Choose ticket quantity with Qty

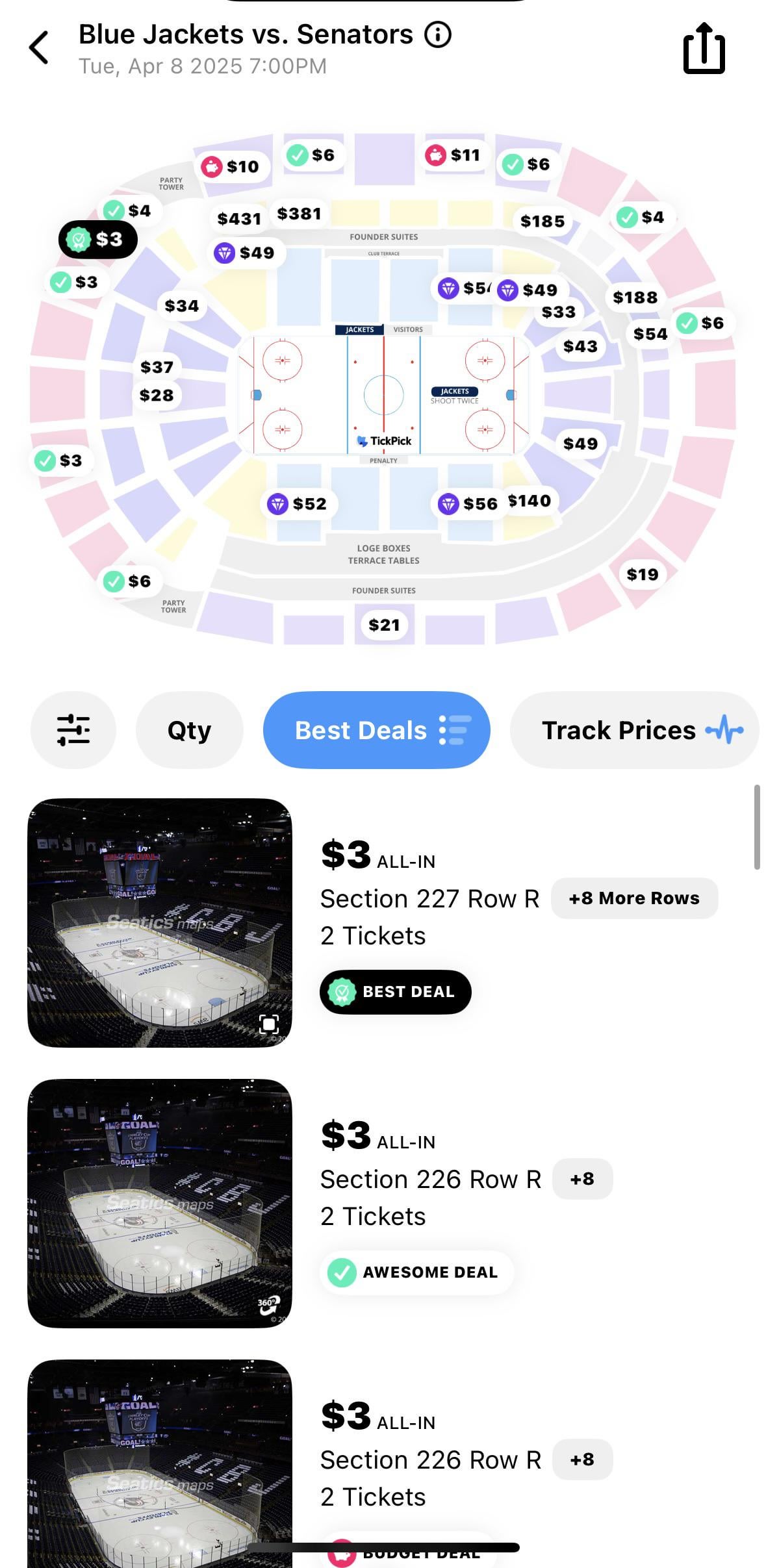[x=189, y=730]
